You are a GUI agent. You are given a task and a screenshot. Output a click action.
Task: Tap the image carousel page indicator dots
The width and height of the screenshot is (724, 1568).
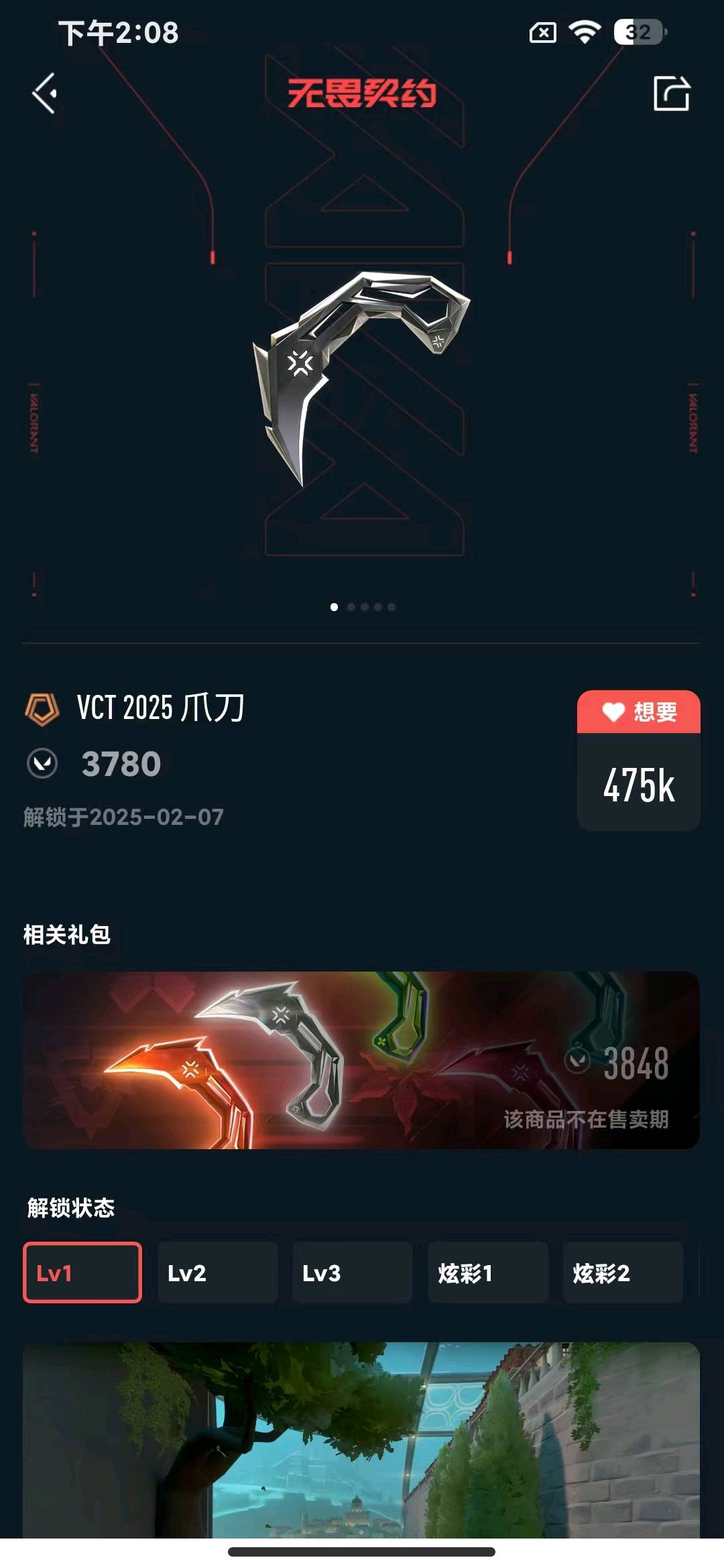point(363,607)
